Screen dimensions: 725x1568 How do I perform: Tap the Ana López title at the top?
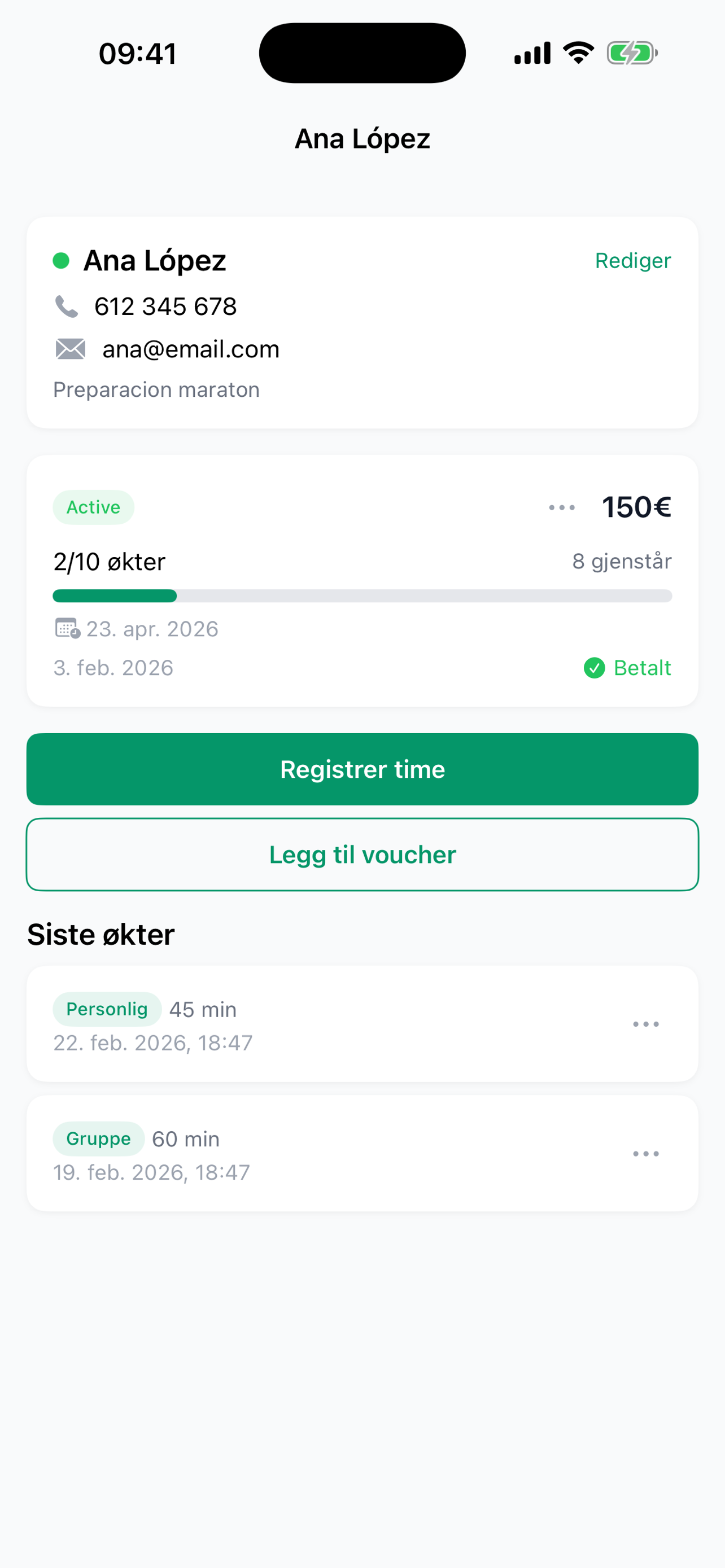pyautogui.click(x=362, y=138)
